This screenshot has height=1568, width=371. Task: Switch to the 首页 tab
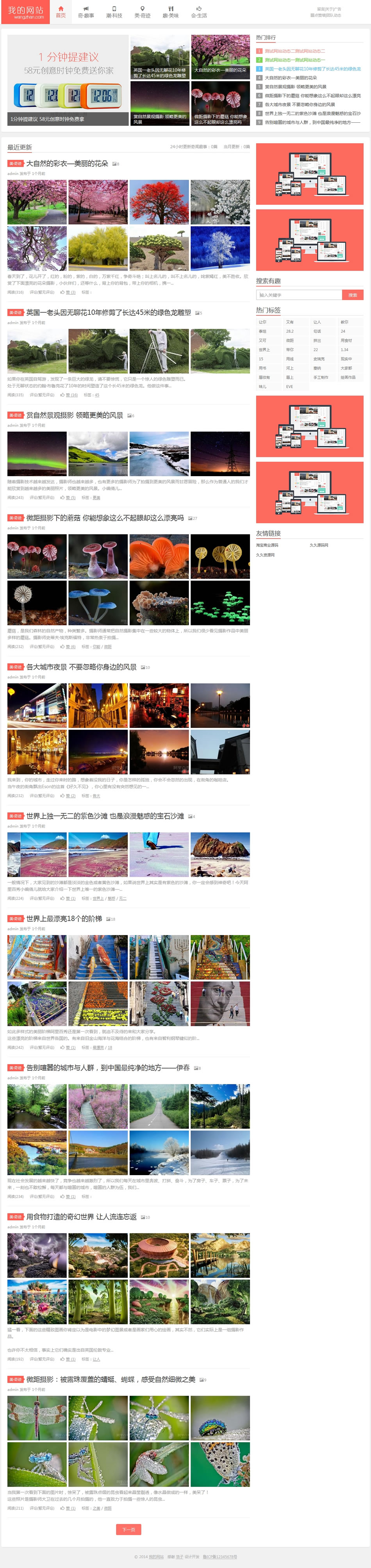pyautogui.click(x=61, y=12)
